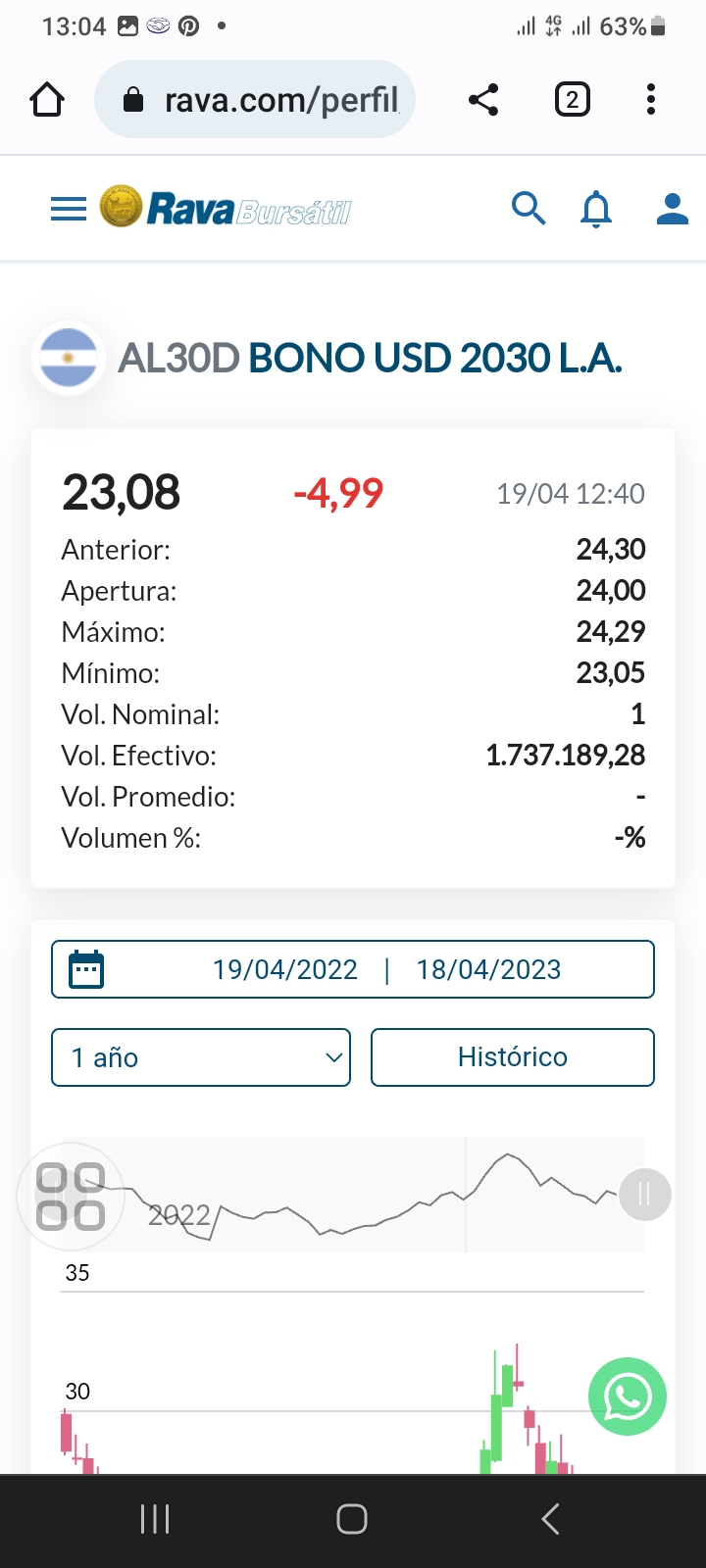706x1568 pixels.
Task: Open the Rava site search
Action: click(x=529, y=209)
